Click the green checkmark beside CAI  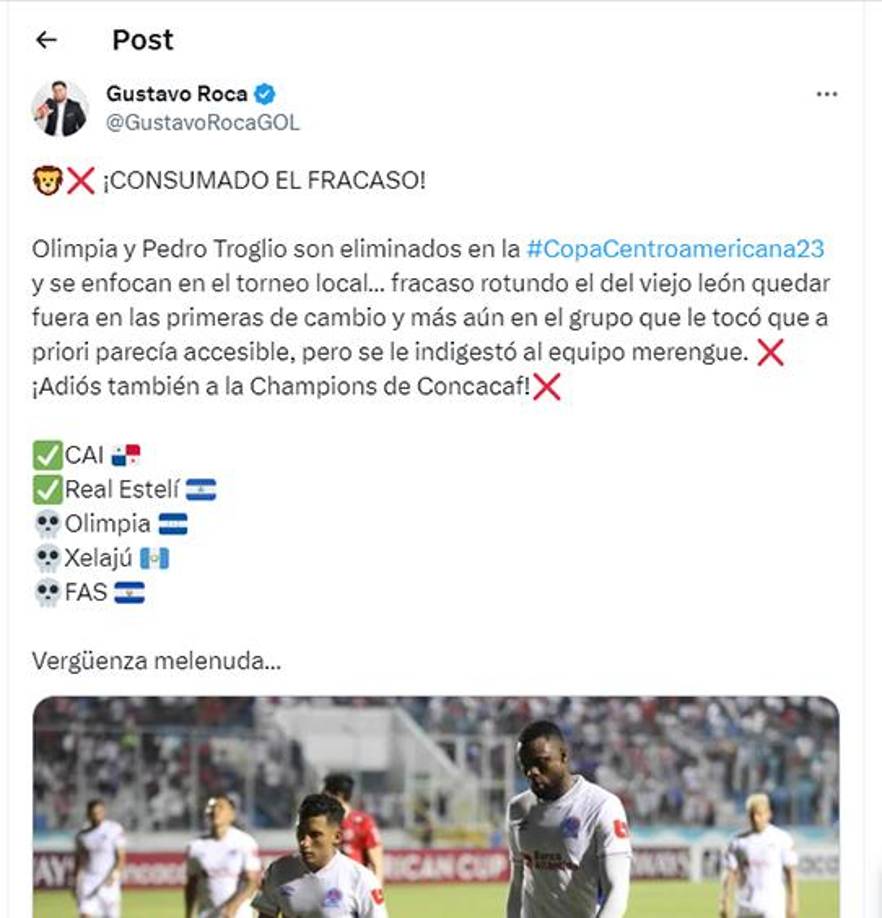(x=48, y=455)
